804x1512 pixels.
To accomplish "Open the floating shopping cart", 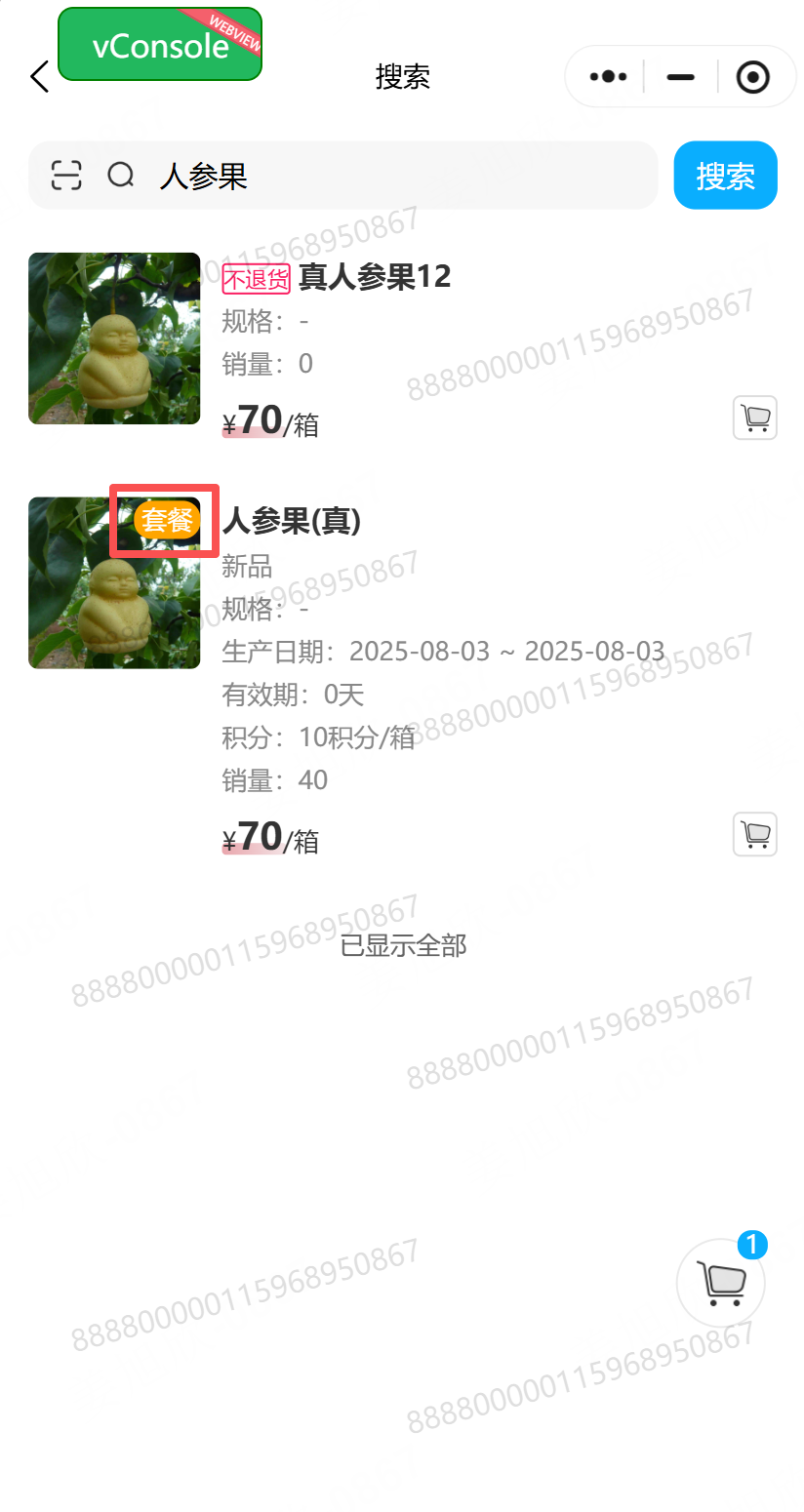I will [720, 1282].
